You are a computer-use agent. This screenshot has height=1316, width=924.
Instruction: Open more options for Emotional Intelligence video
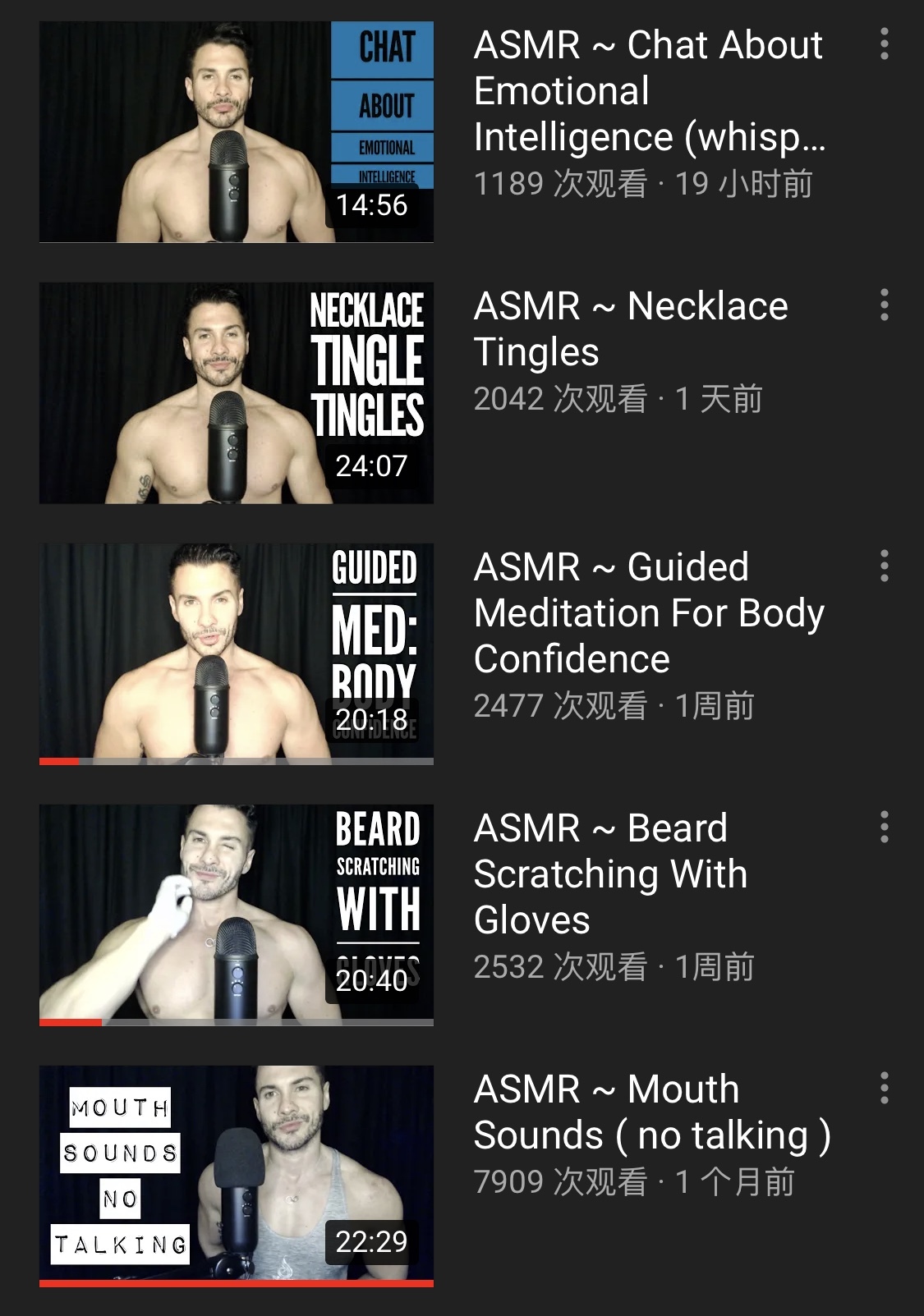[x=885, y=44]
